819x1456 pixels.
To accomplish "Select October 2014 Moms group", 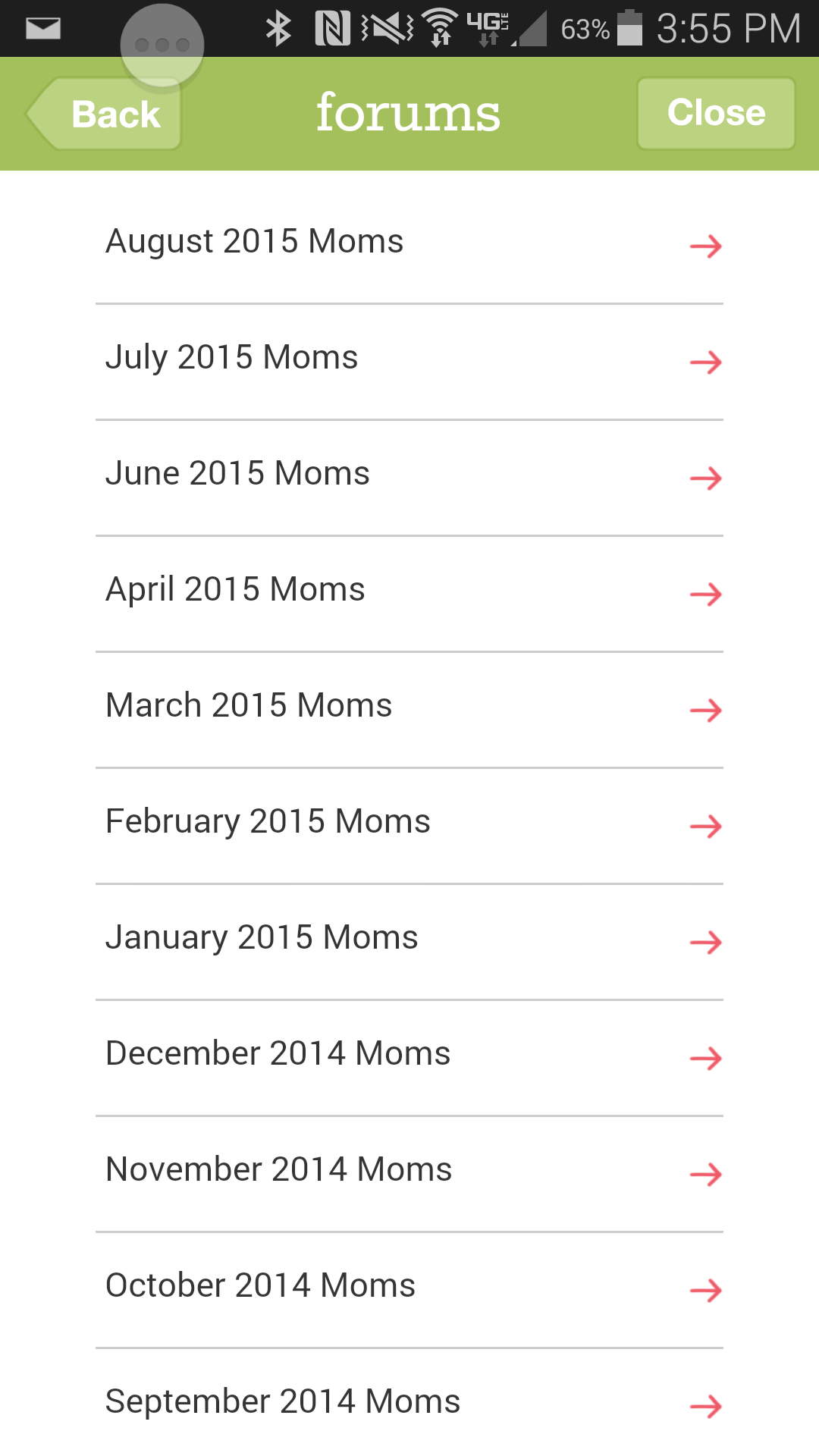I will [409, 1288].
